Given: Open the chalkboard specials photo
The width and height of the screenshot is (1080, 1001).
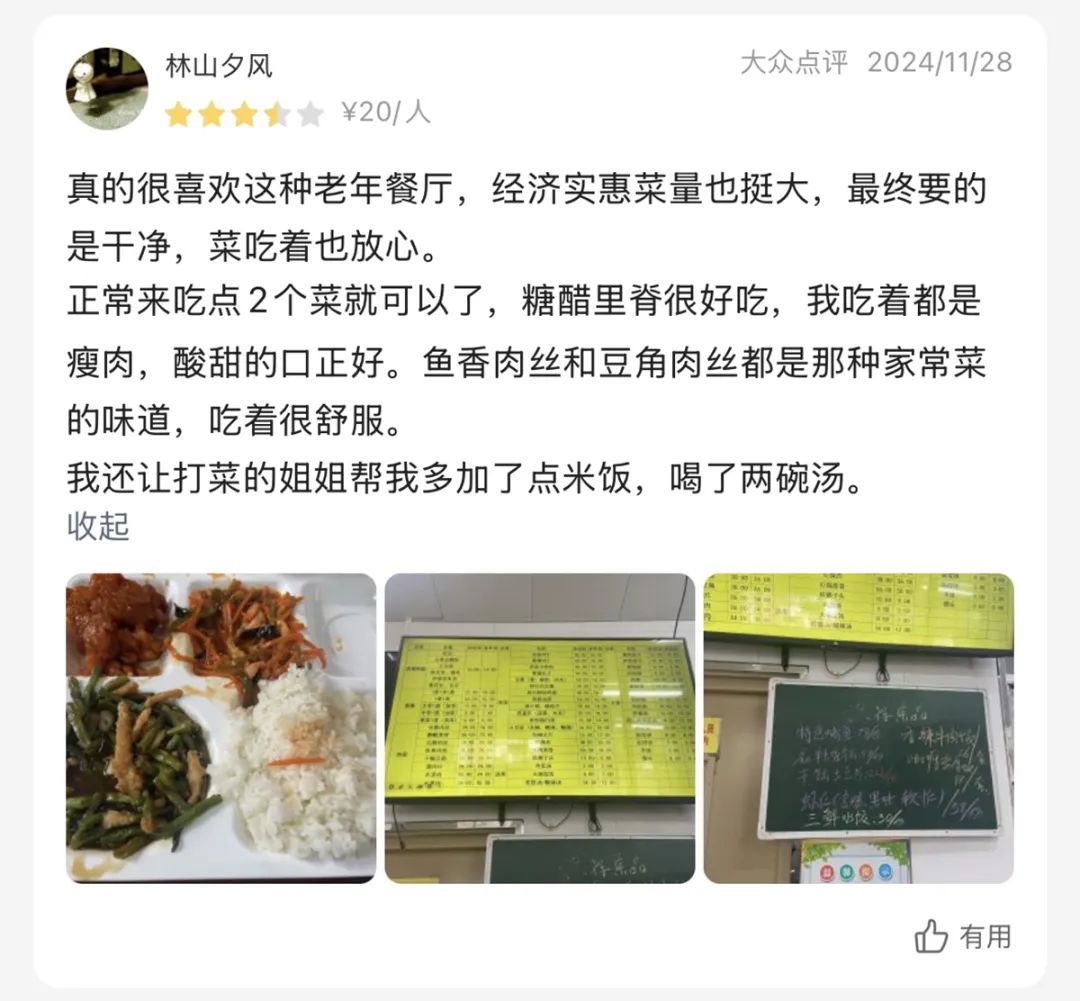Looking at the screenshot, I should pyautogui.click(x=858, y=728).
